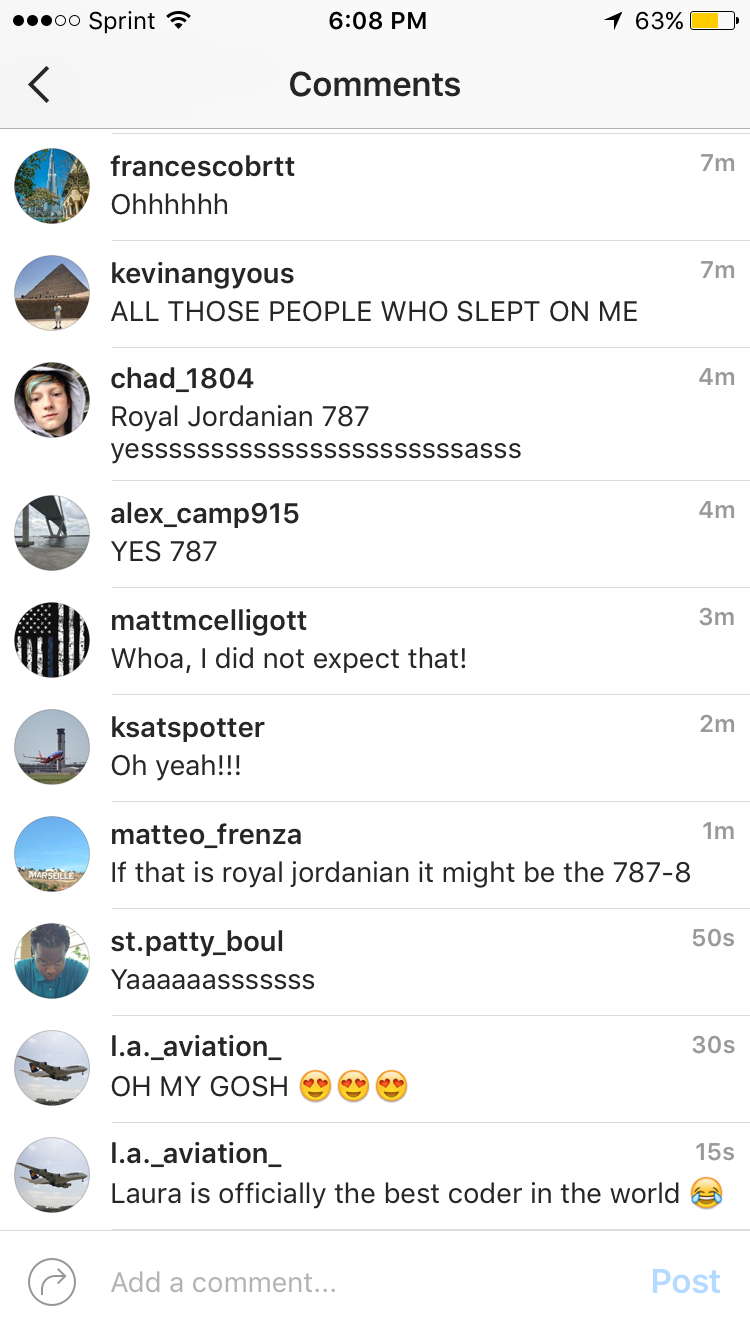The width and height of the screenshot is (750, 1334).
Task: View alex_camp915's profile from the username
Action: point(204,514)
